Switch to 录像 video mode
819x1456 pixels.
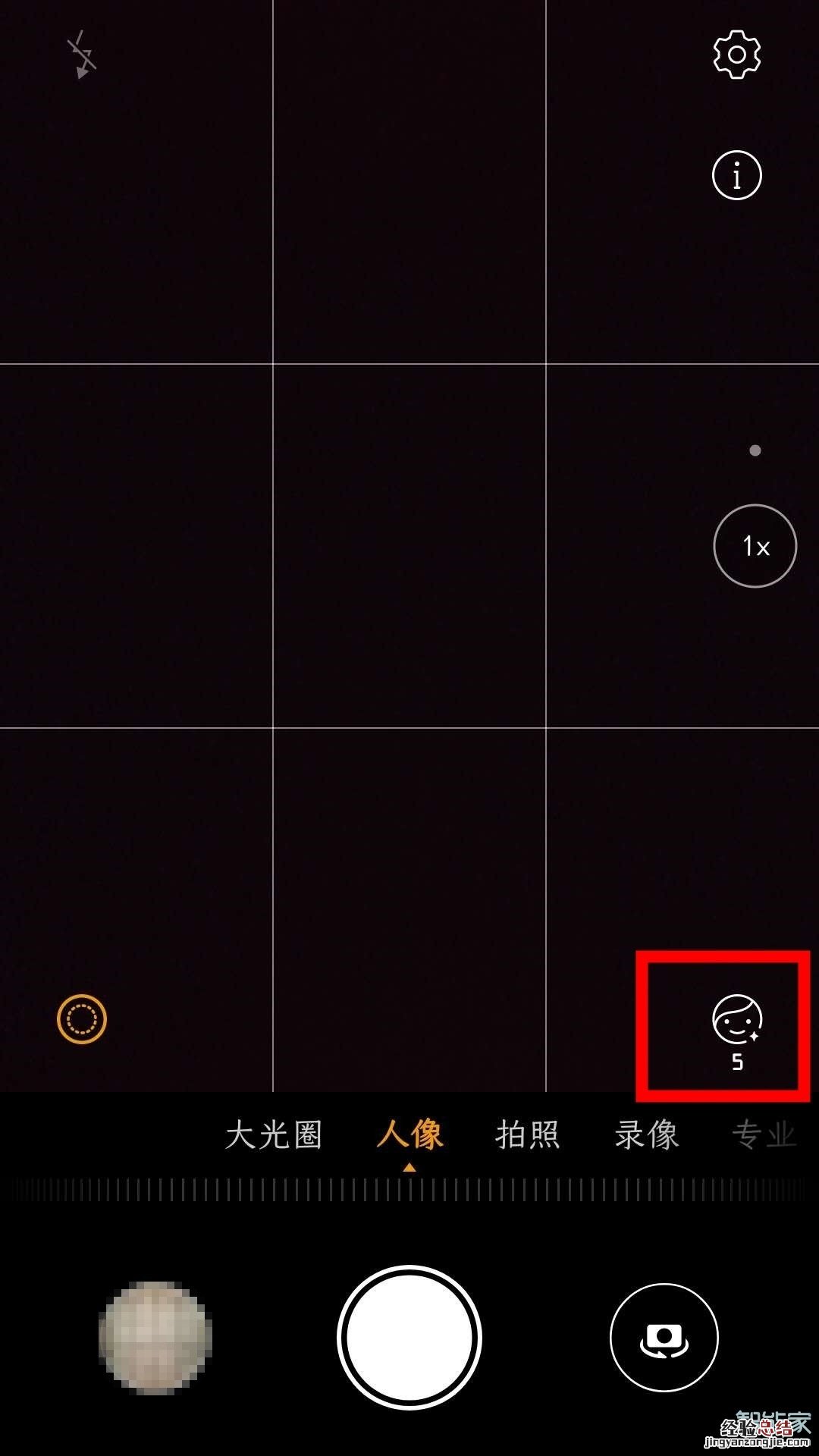click(647, 1135)
